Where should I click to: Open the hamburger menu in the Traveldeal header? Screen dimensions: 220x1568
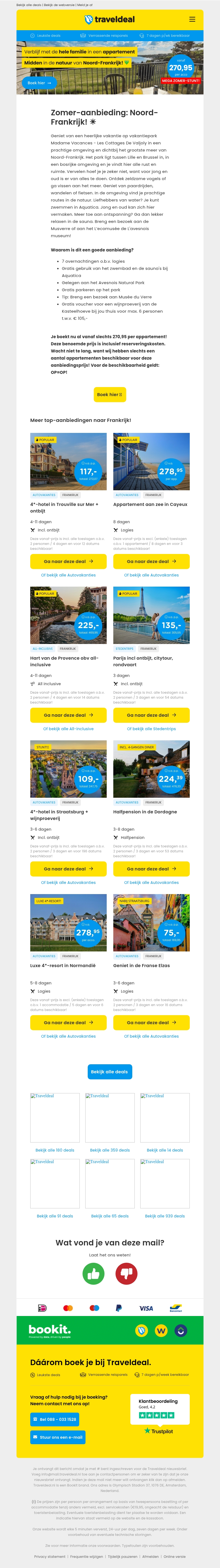pyautogui.click(x=192, y=19)
